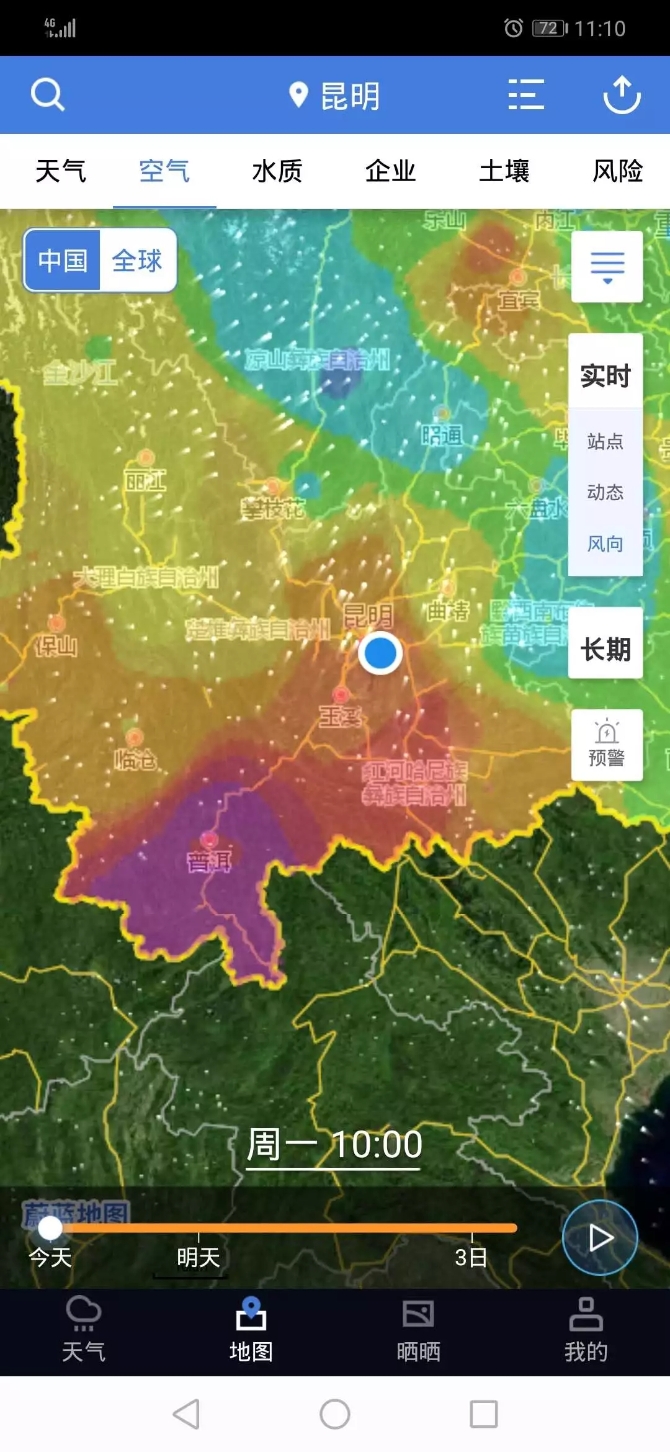Select 全球 map scope
The height and width of the screenshot is (1452, 670).
click(x=137, y=261)
